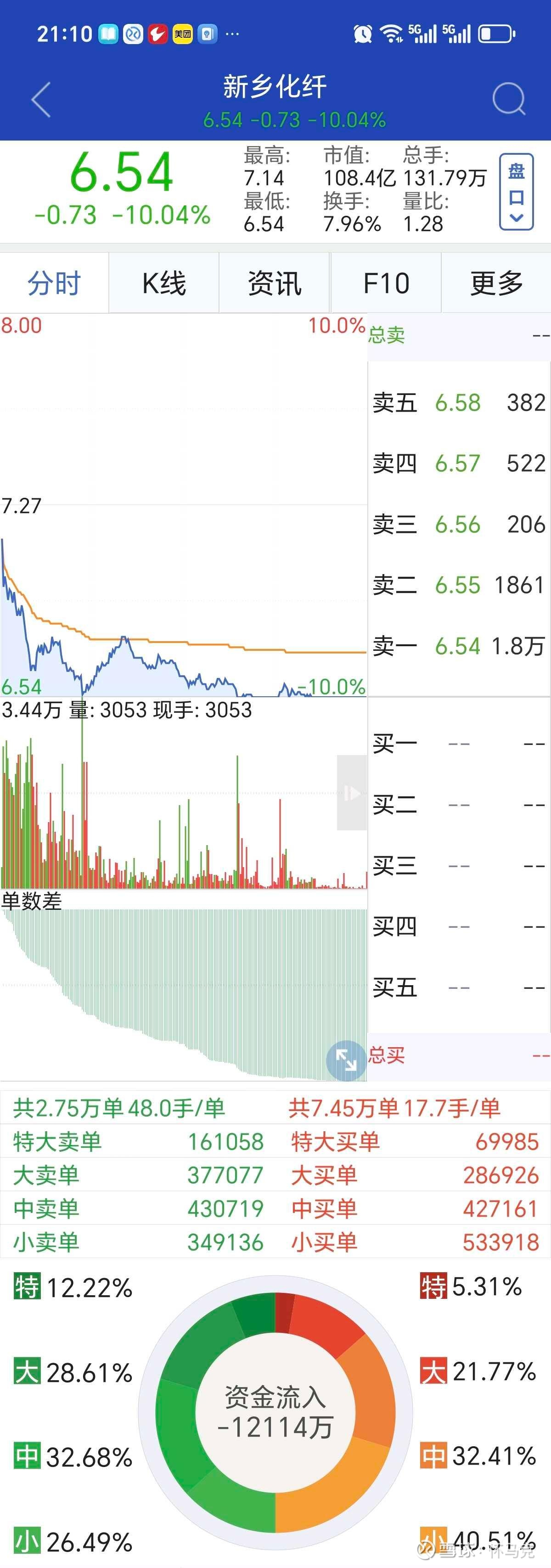551x1568 pixels.
Task: Open the stock search magnifier
Action: click(508, 99)
